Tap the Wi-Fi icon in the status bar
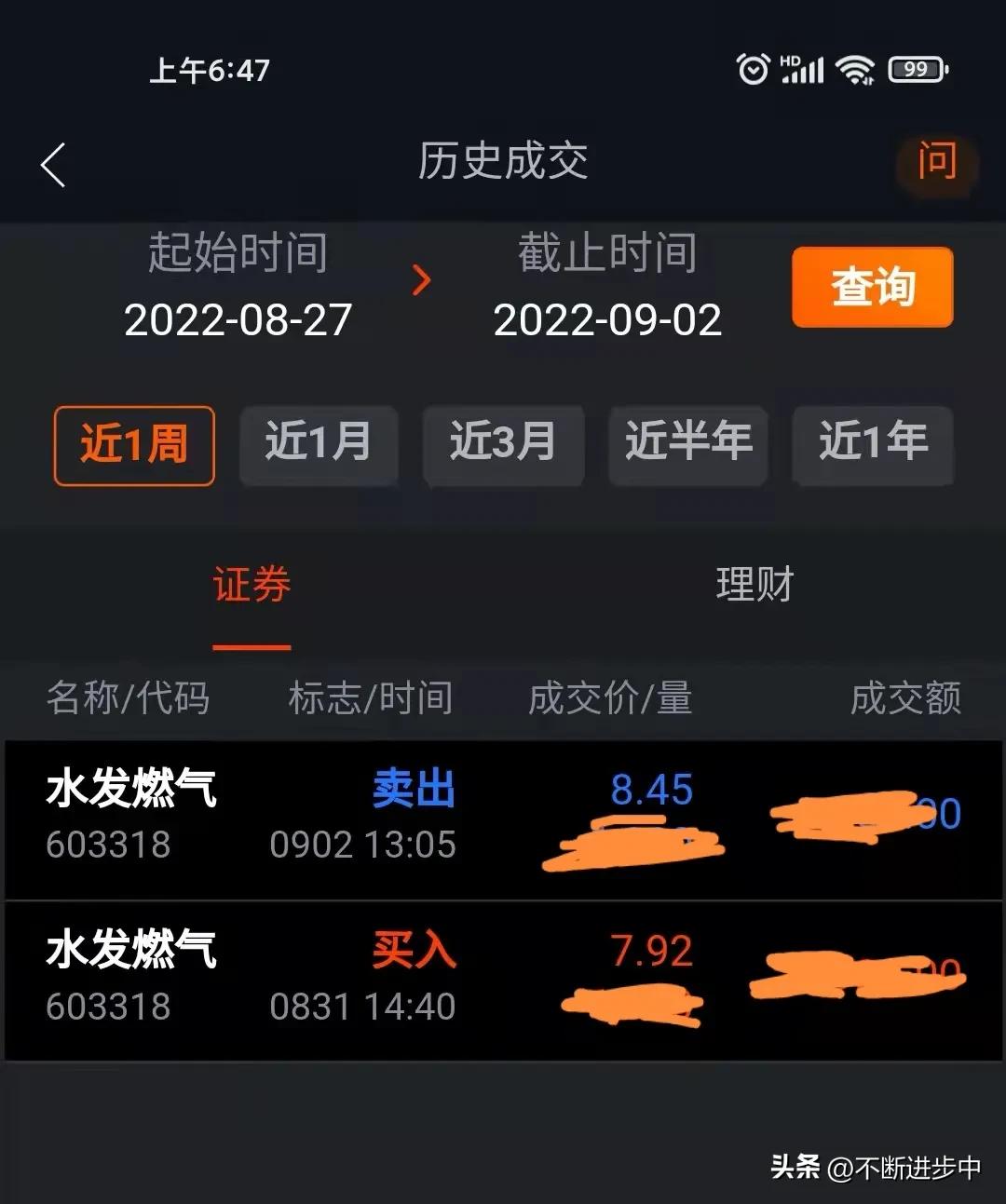The width and height of the screenshot is (1006, 1204). (x=852, y=69)
